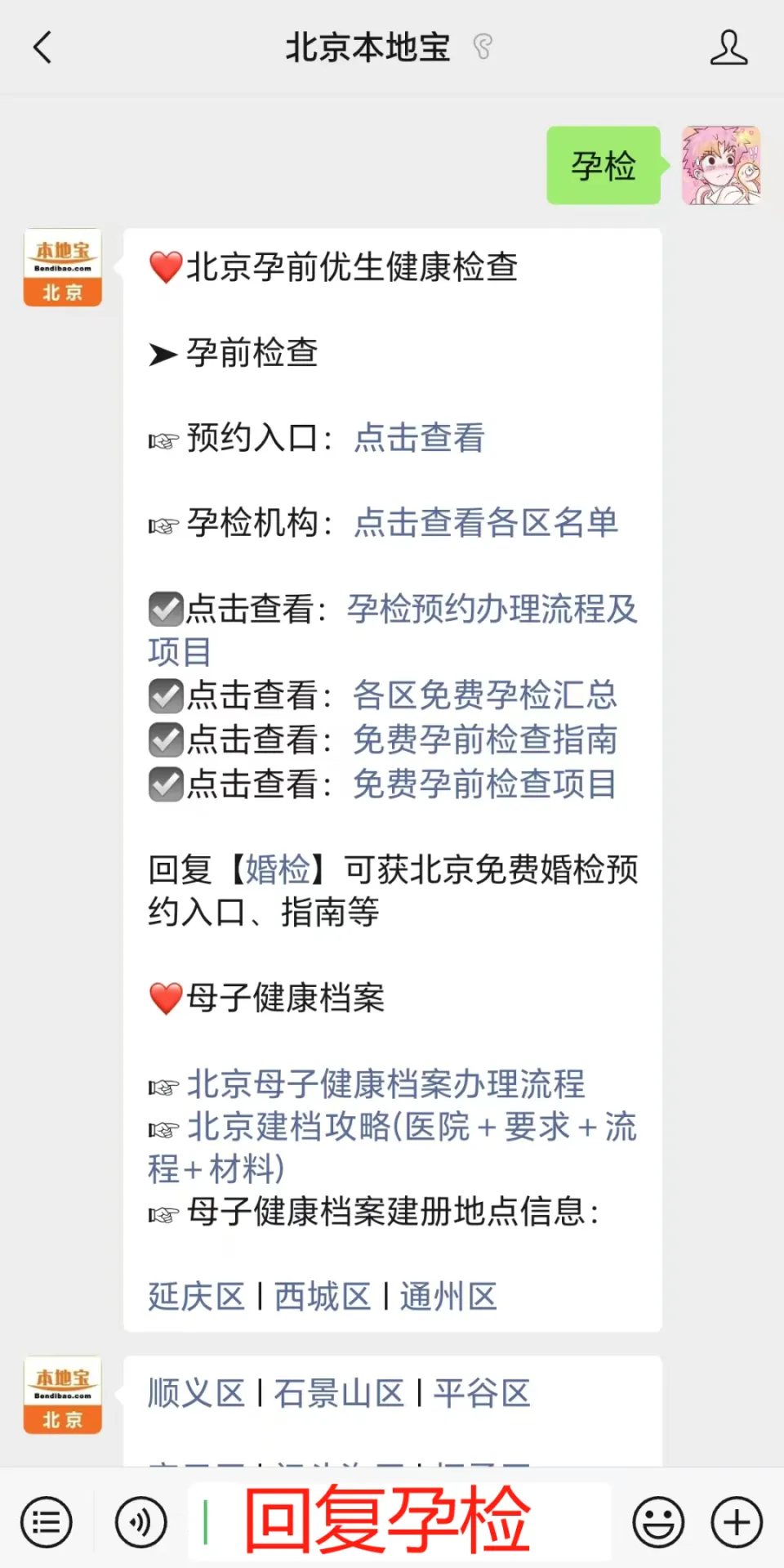Image resolution: width=784 pixels, height=1568 pixels.
Task: Select the 顺义区 link
Action: [196, 1393]
